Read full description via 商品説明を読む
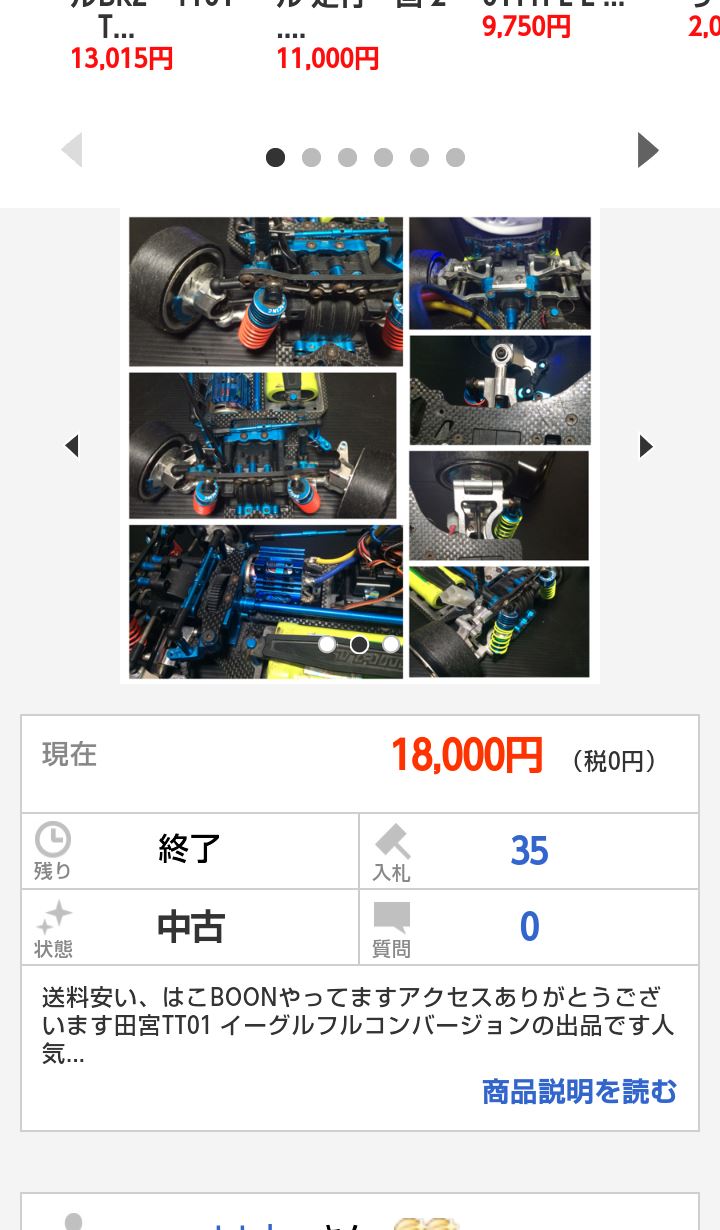This screenshot has height=1230, width=720. coord(579,1091)
